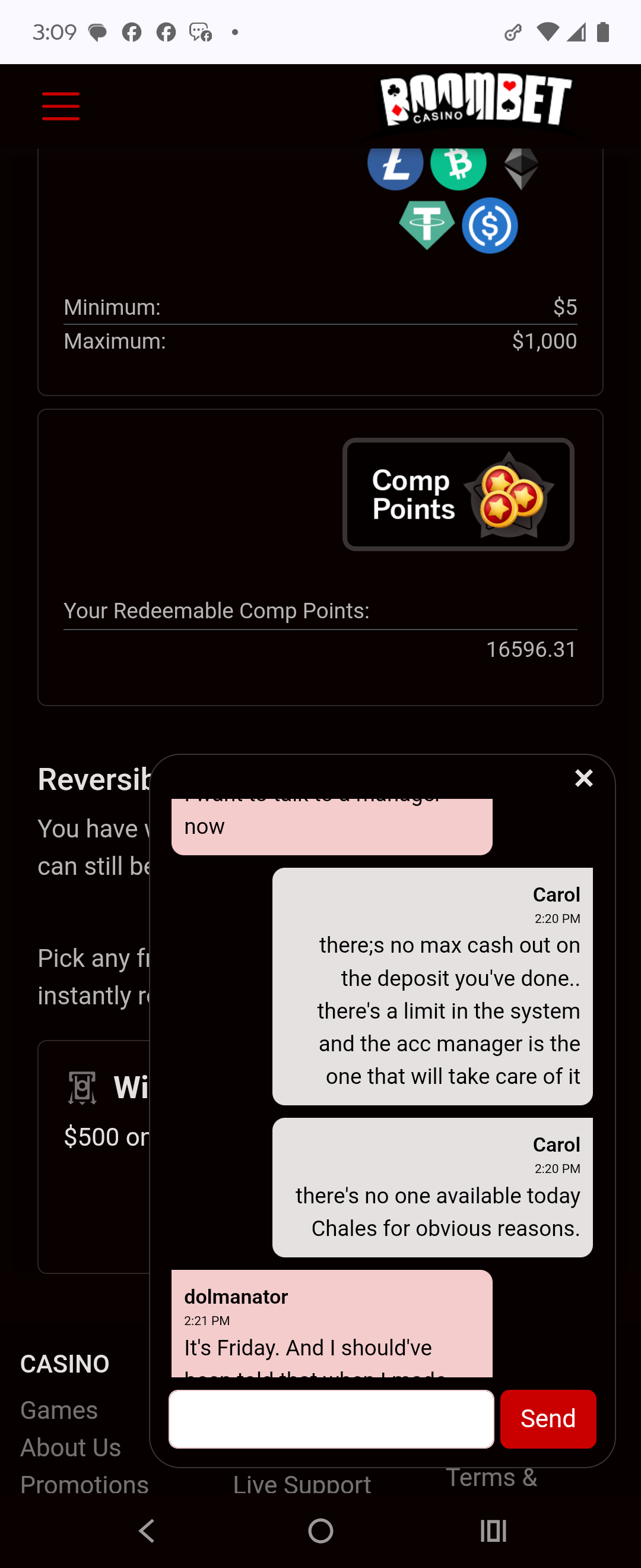Go back using the system back button
This screenshot has width=641, height=1568.
pyautogui.click(x=147, y=1530)
